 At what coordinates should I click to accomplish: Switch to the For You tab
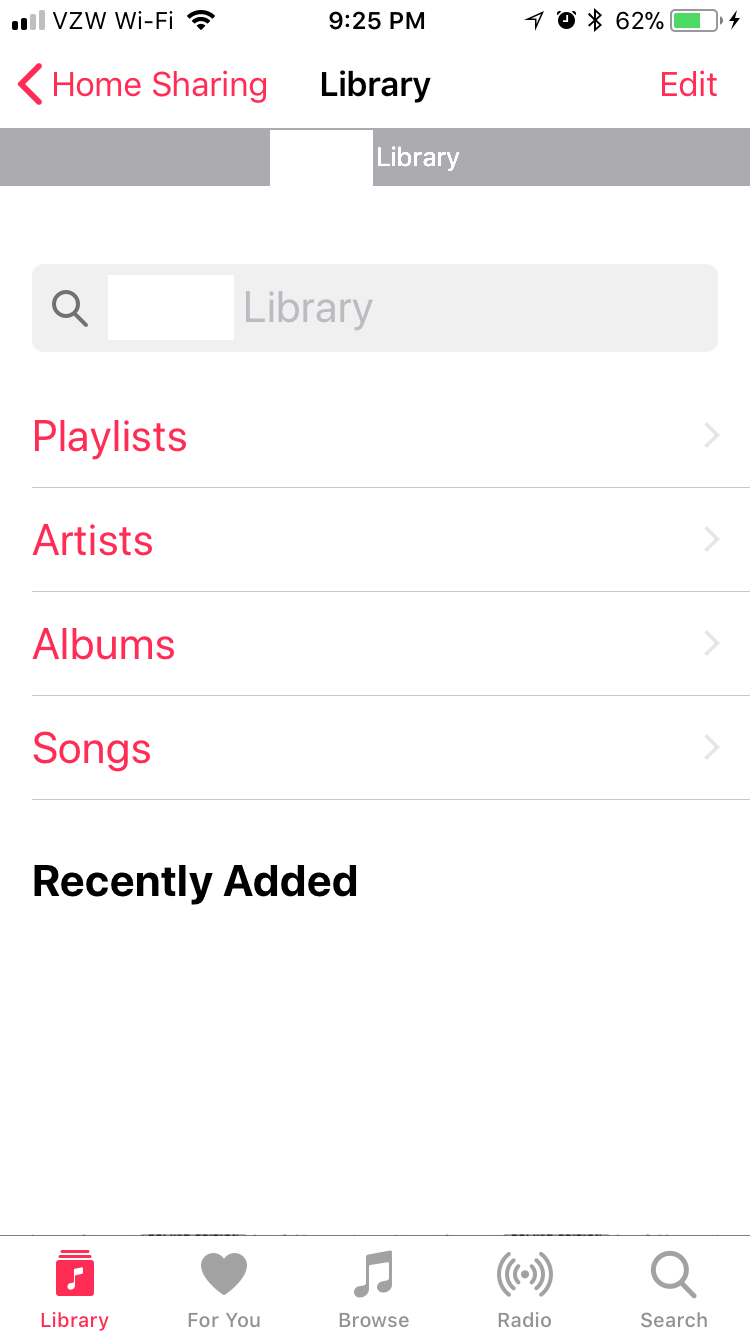click(x=224, y=1290)
